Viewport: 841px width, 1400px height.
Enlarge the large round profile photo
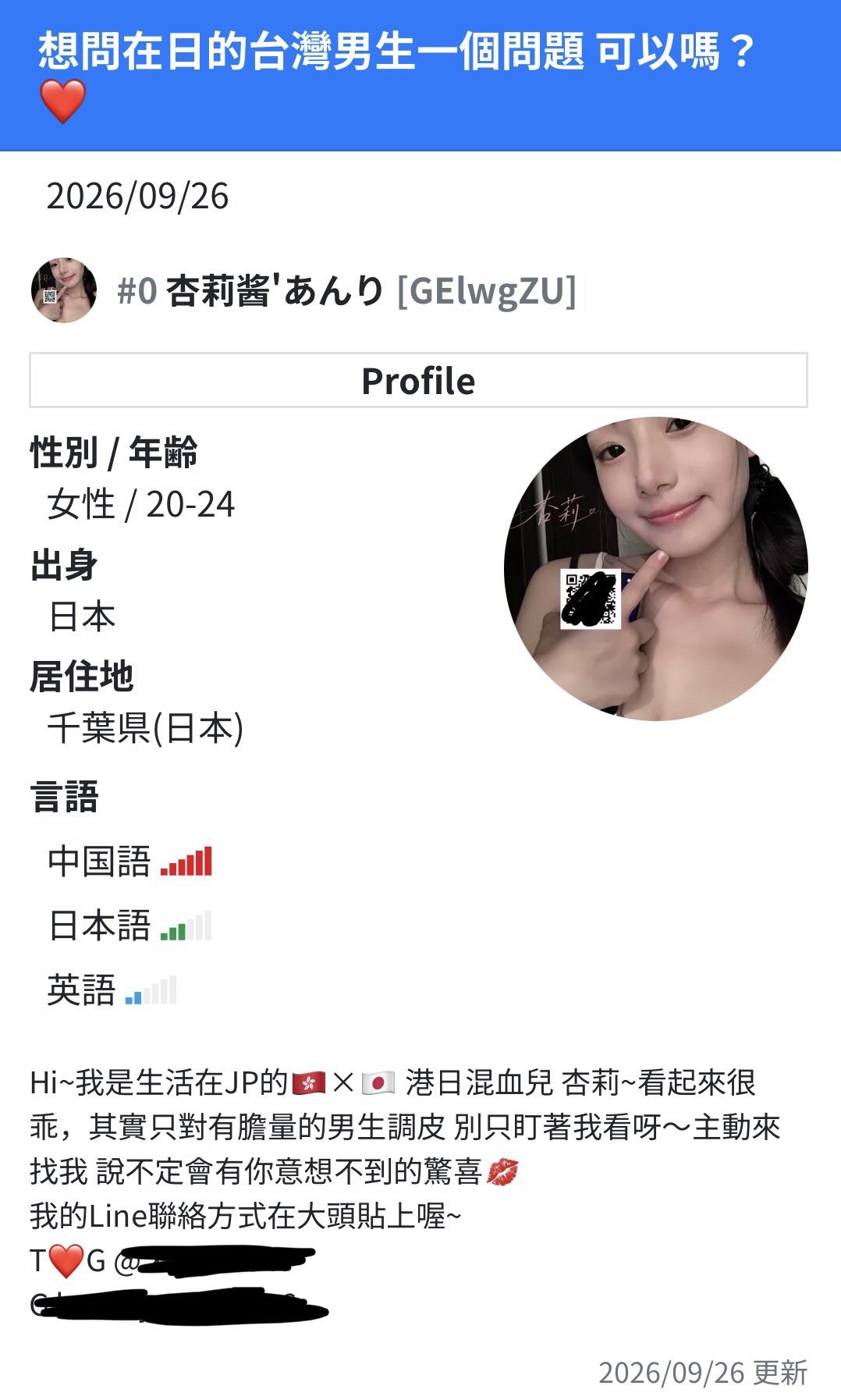point(656,568)
